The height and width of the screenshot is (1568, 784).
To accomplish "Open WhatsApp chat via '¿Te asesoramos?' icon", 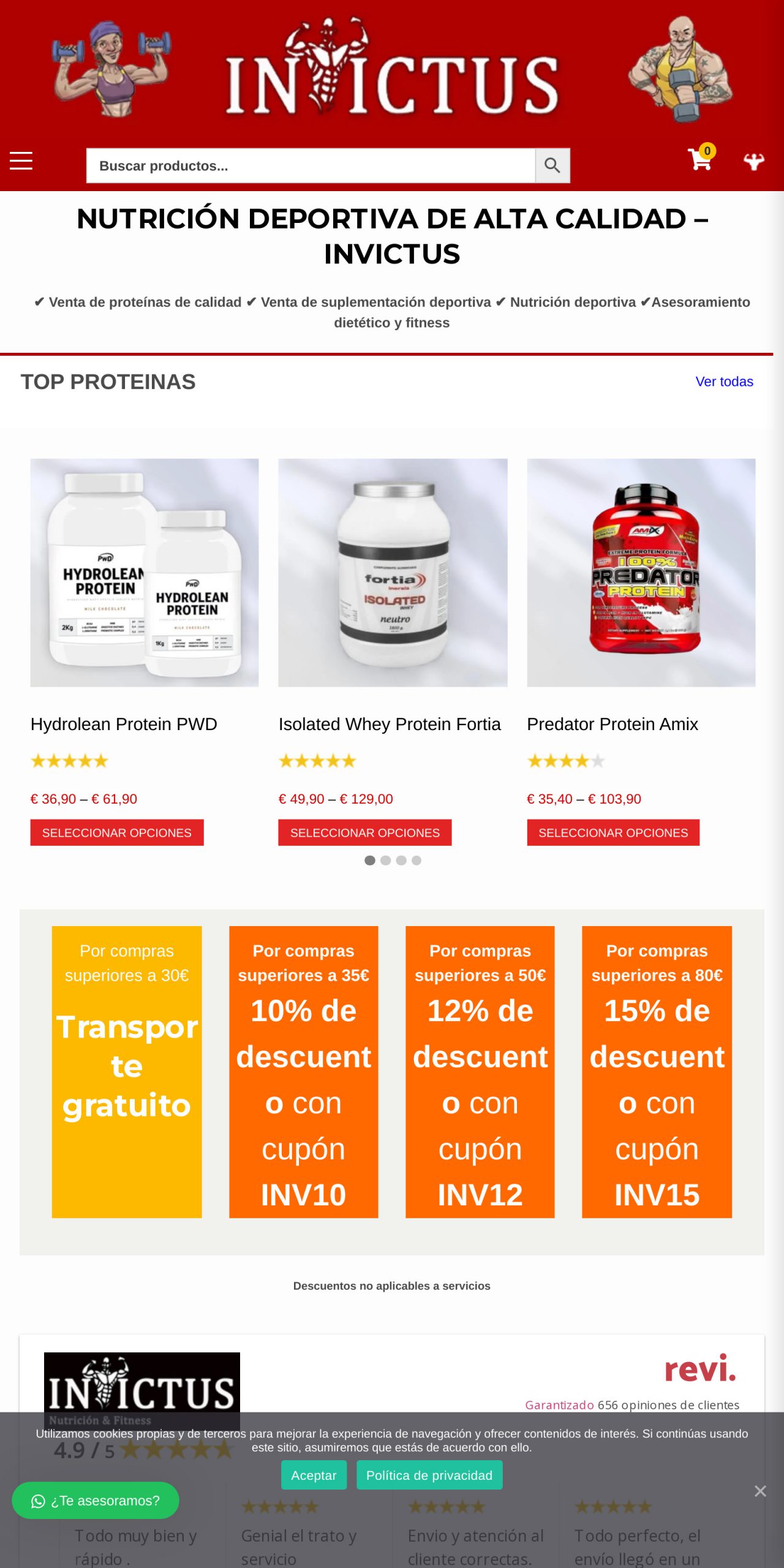I will tap(95, 1501).
